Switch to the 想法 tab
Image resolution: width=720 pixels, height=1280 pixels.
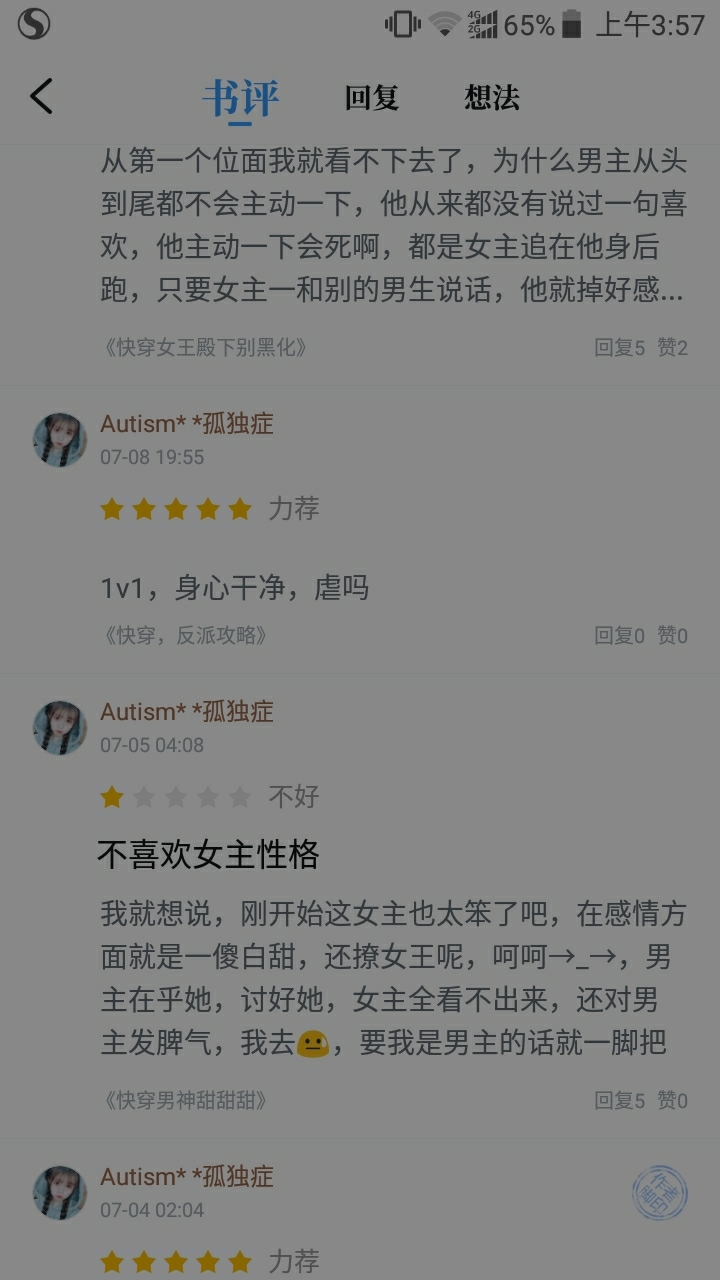pos(492,98)
